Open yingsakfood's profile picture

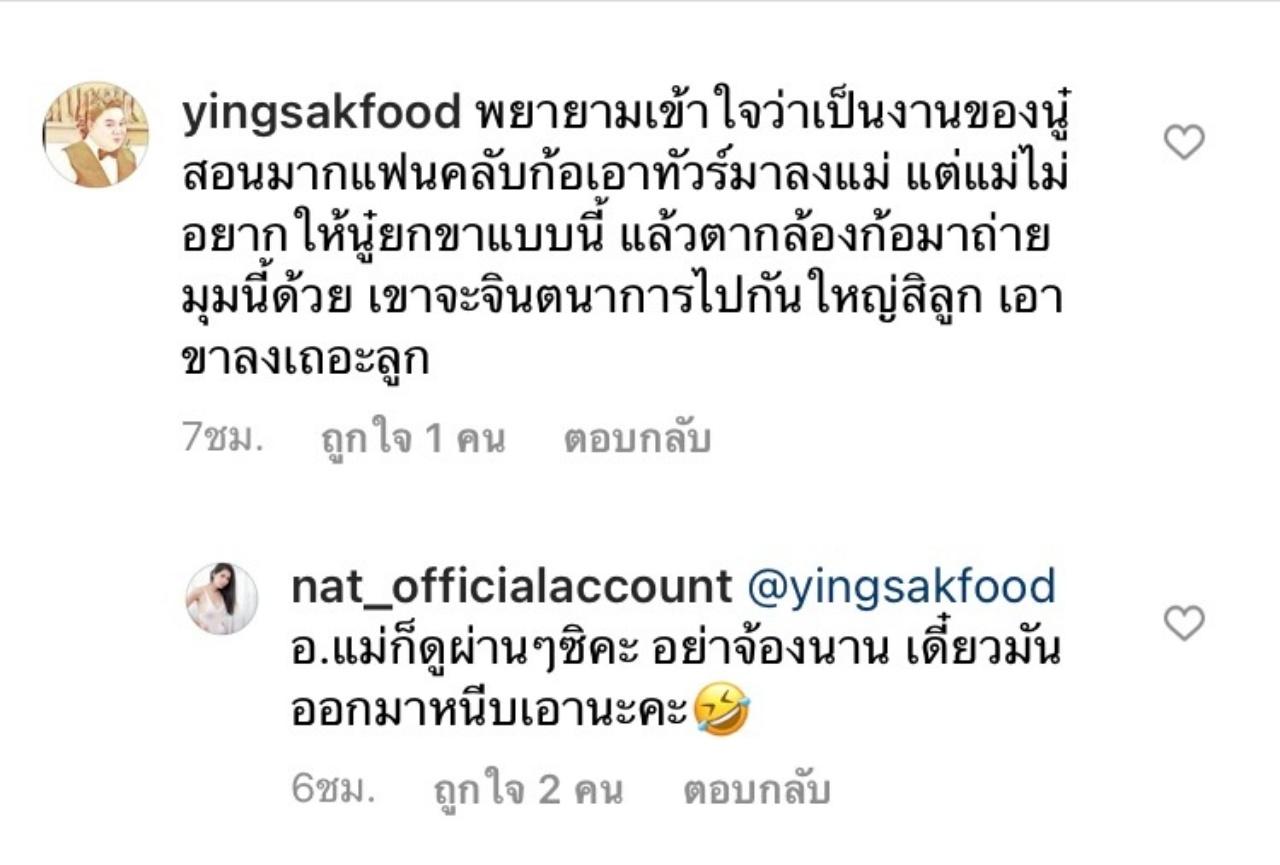tap(95, 135)
